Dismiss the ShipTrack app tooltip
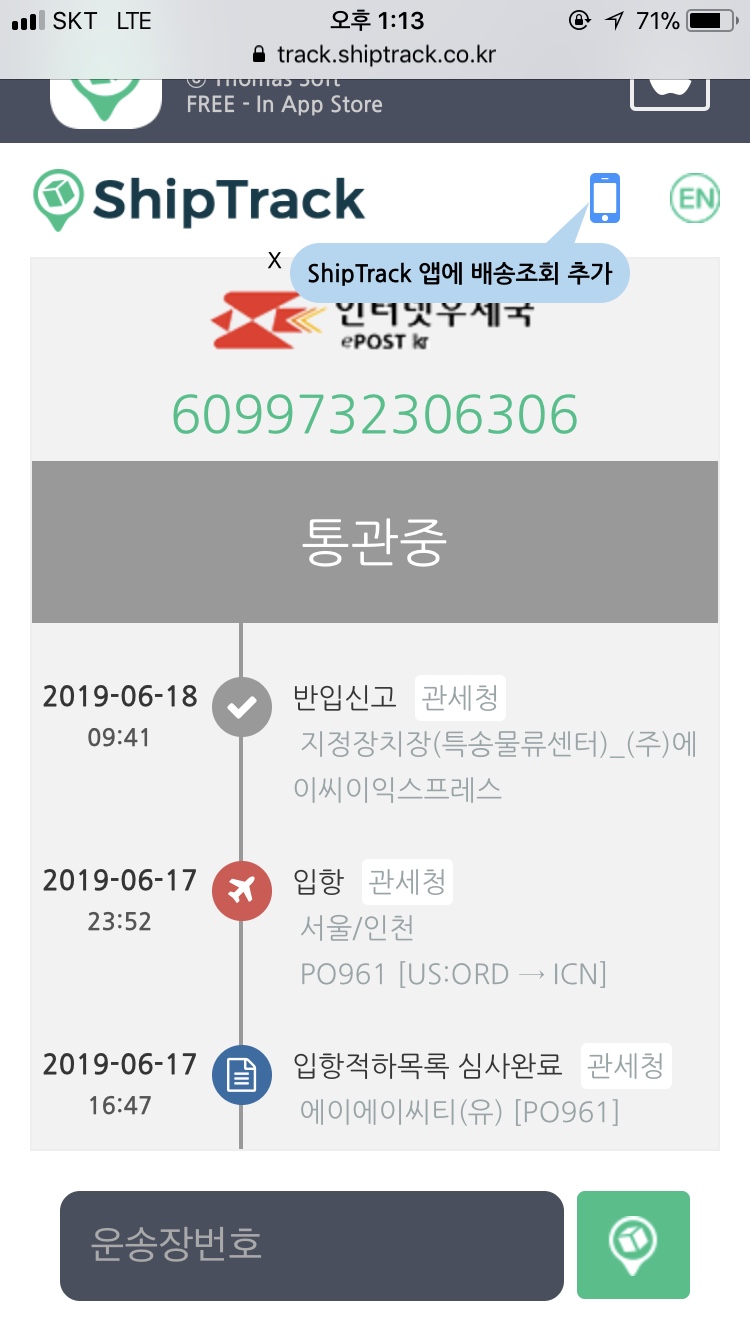750x1334 pixels. (x=274, y=261)
